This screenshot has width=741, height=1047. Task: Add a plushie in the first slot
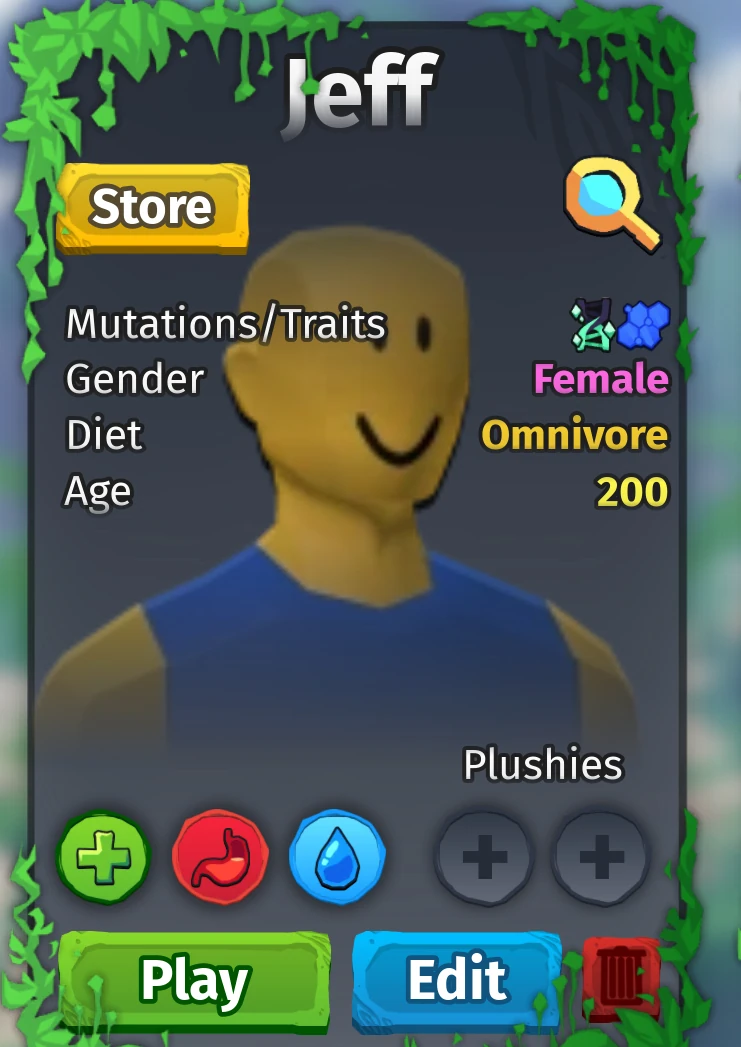click(484, 857)
